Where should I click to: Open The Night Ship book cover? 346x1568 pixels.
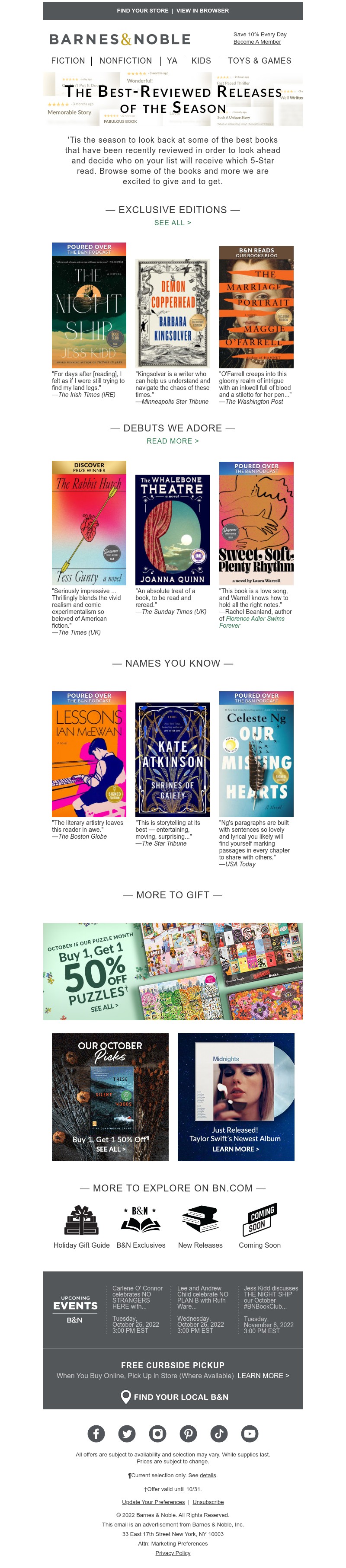coord(89,306)
